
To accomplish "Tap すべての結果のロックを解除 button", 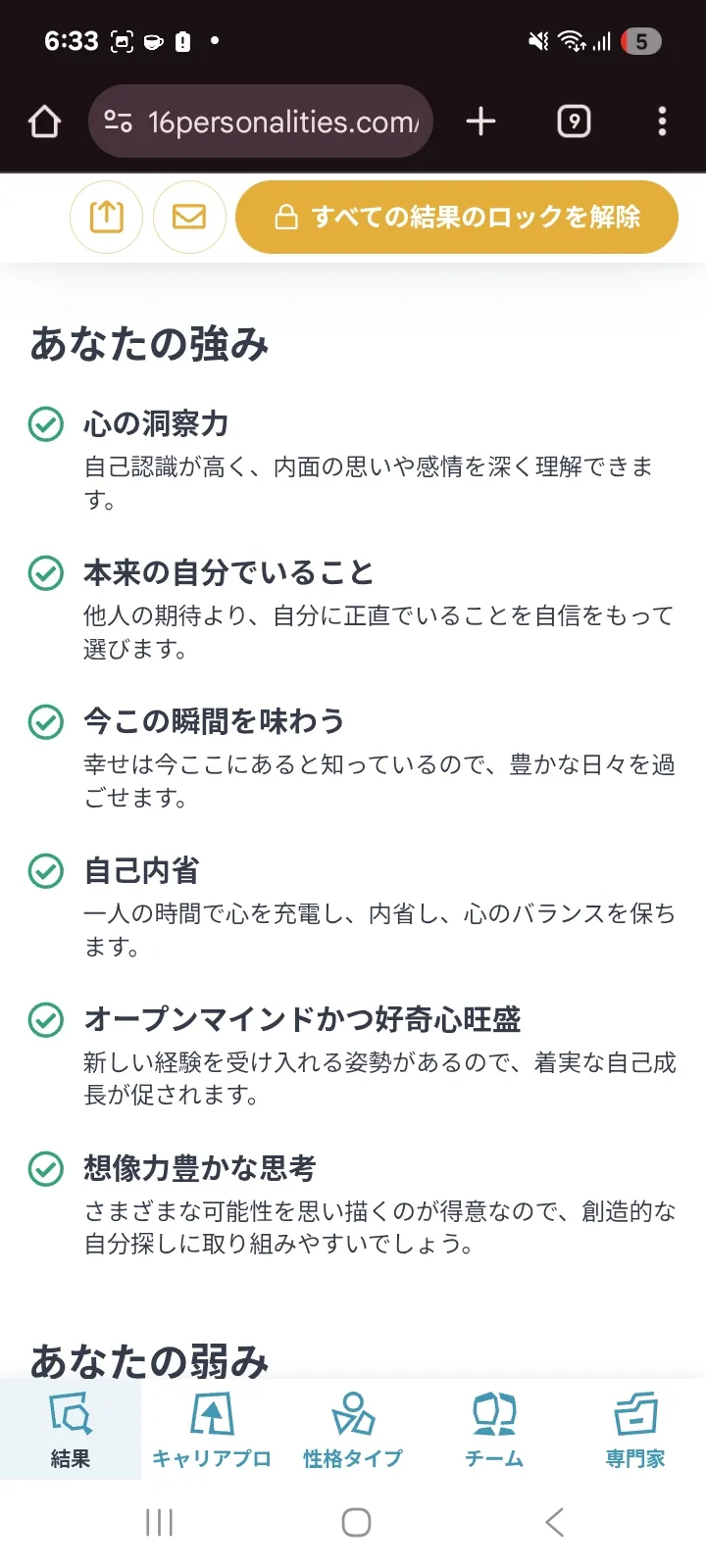I will (x=457, y=217).
